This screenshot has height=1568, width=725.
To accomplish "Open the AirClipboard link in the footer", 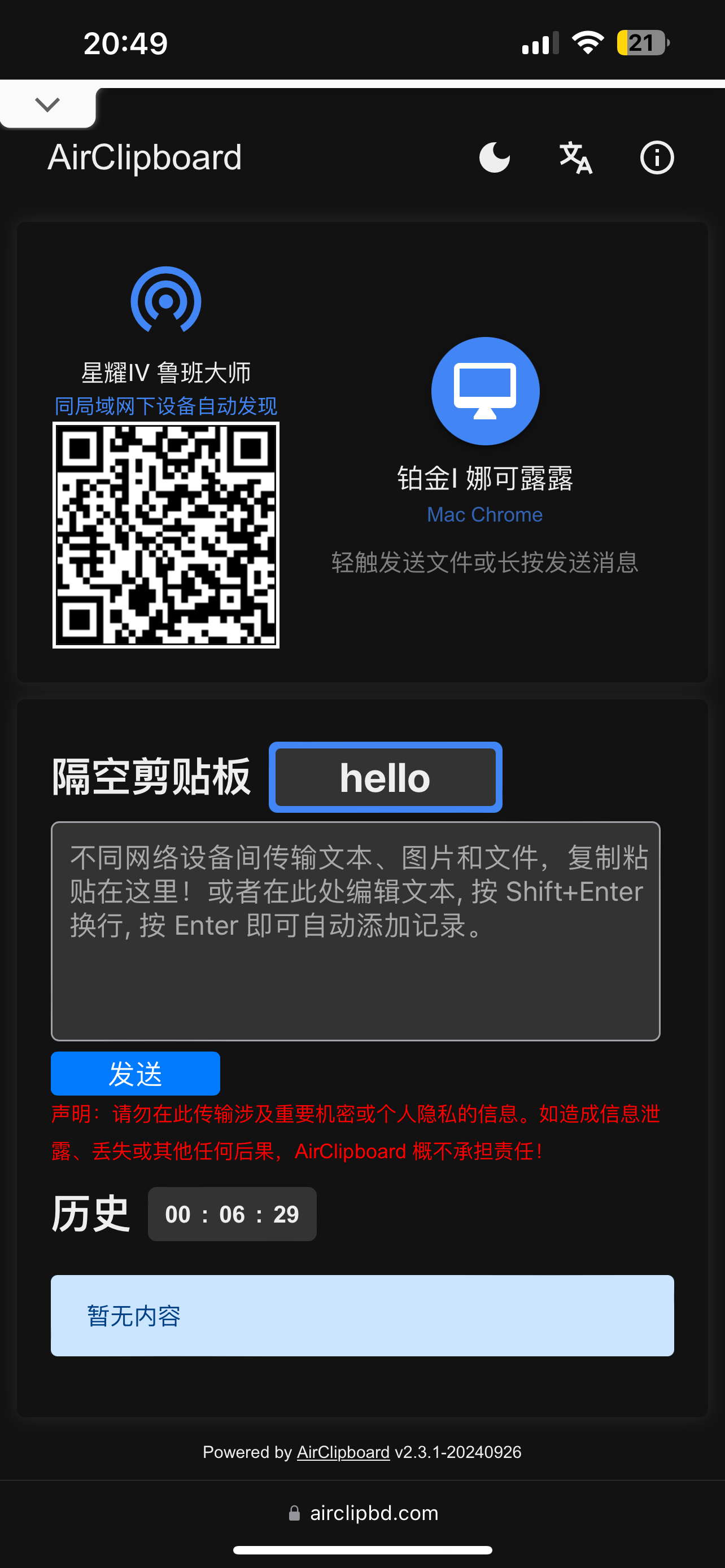I will point(343,1452).
